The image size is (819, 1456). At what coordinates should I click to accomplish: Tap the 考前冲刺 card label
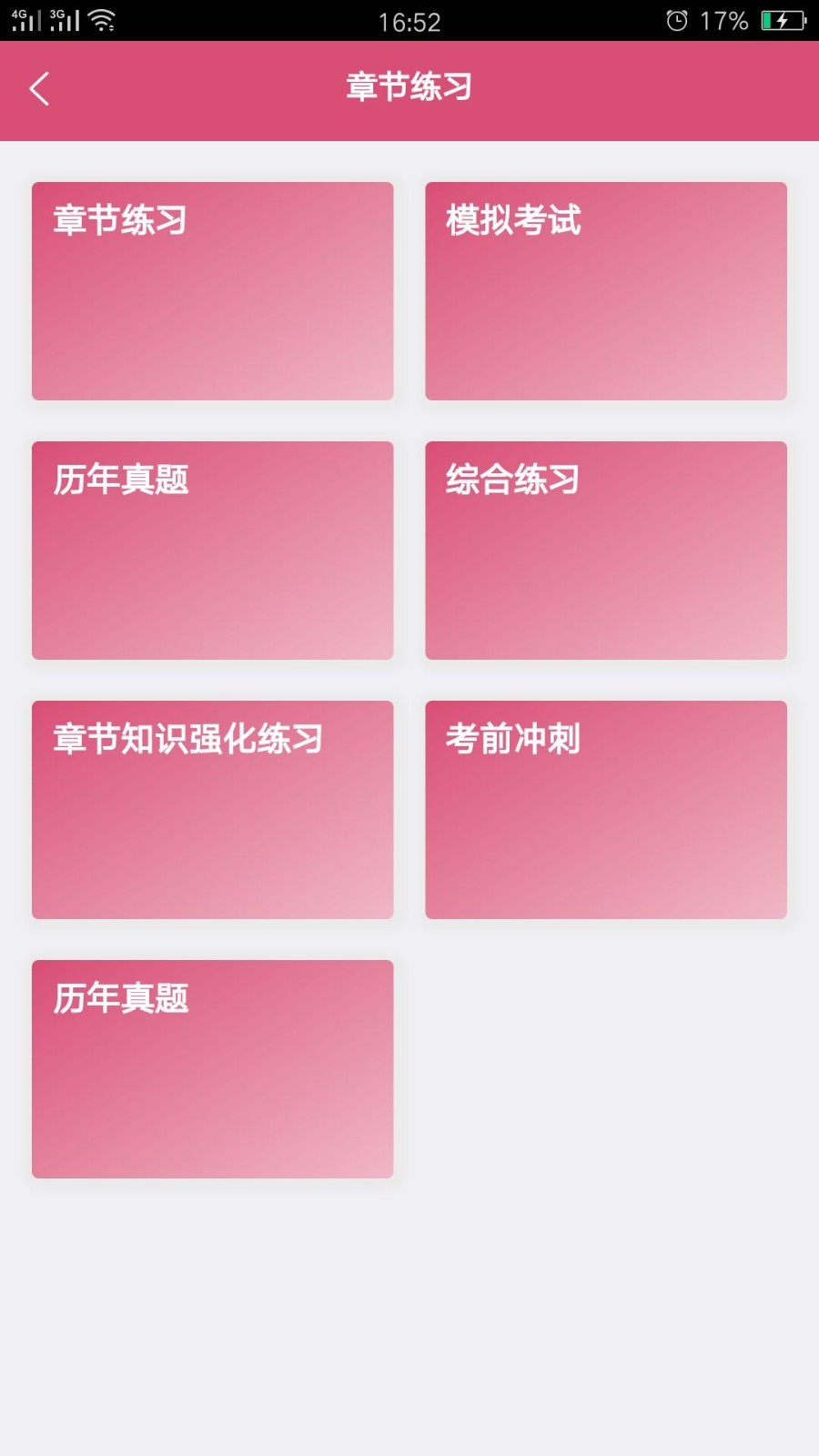512,740
